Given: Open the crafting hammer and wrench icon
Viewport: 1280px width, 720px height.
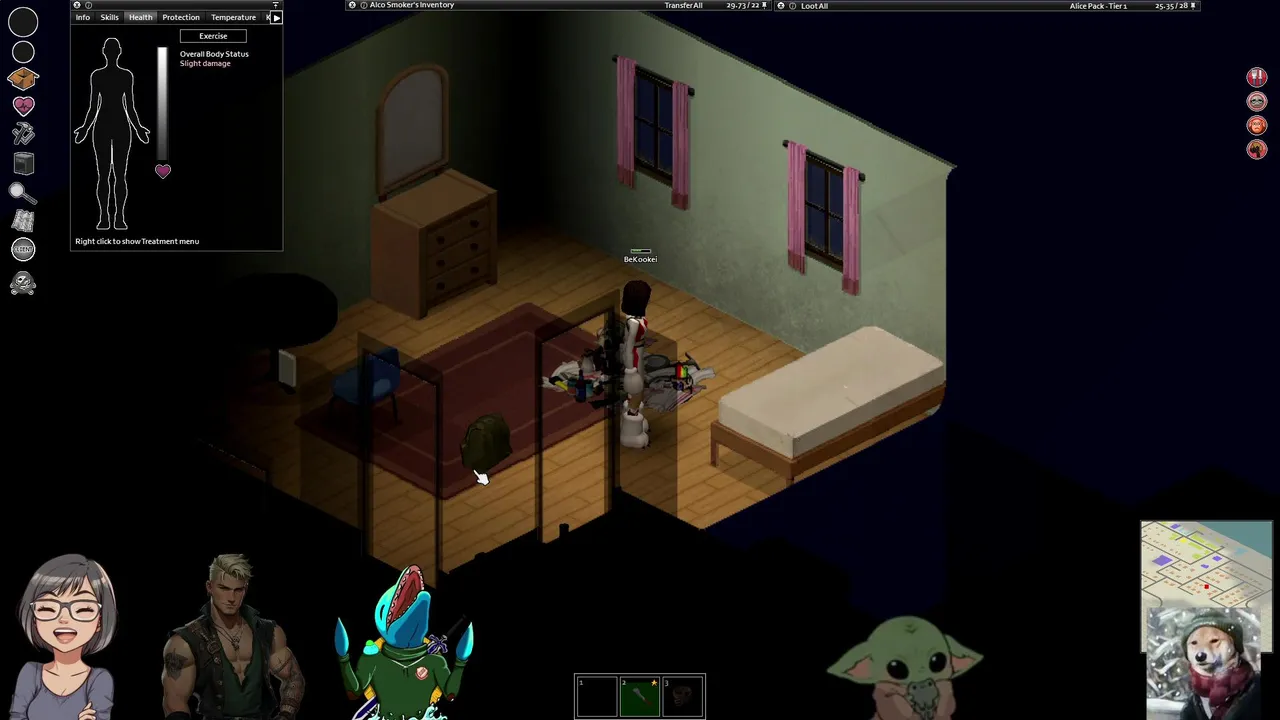Looking at the screenshot, I should point(23,133).
